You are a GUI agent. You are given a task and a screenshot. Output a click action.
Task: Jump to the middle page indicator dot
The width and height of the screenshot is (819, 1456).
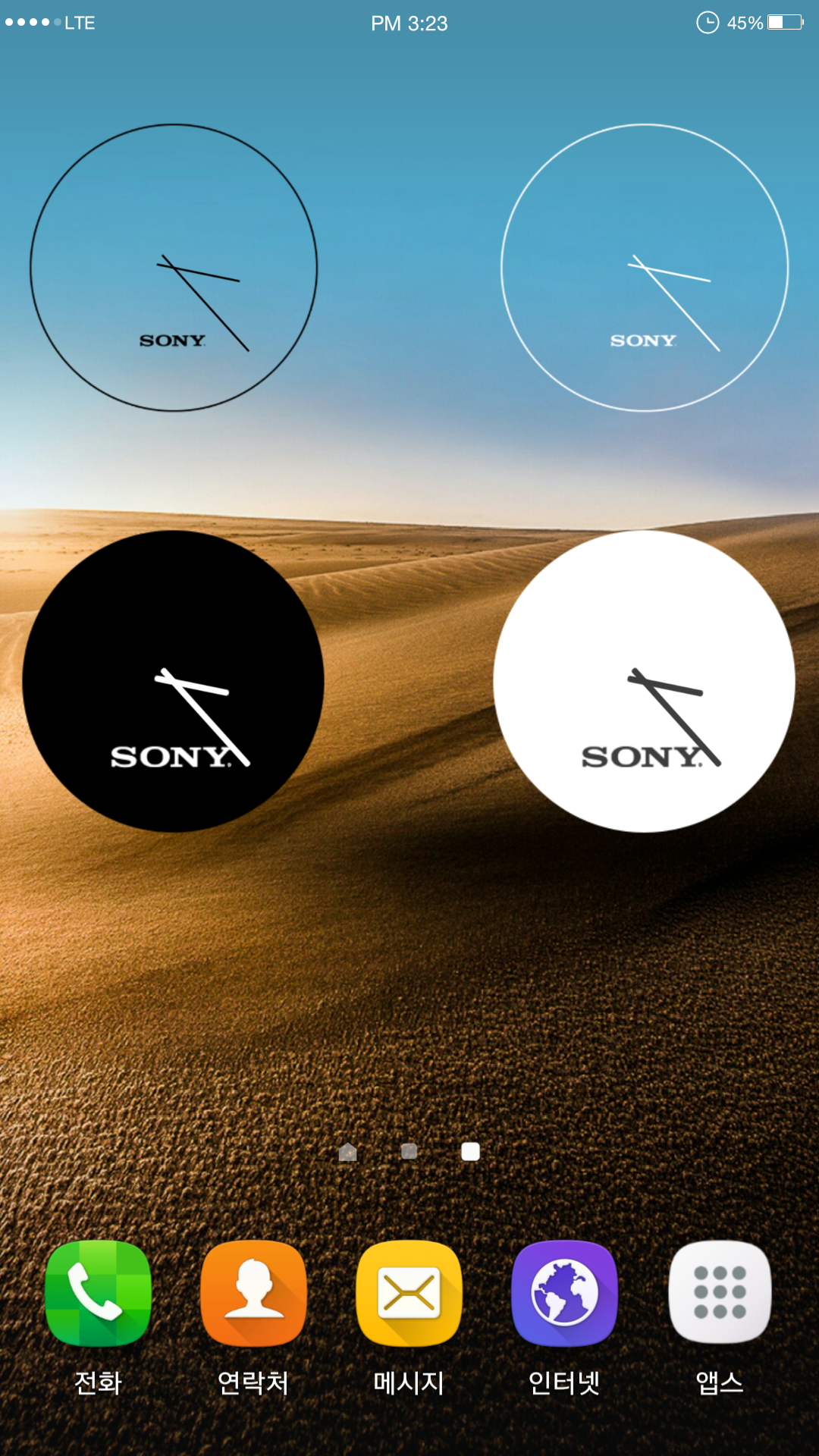coord(409,1152)
